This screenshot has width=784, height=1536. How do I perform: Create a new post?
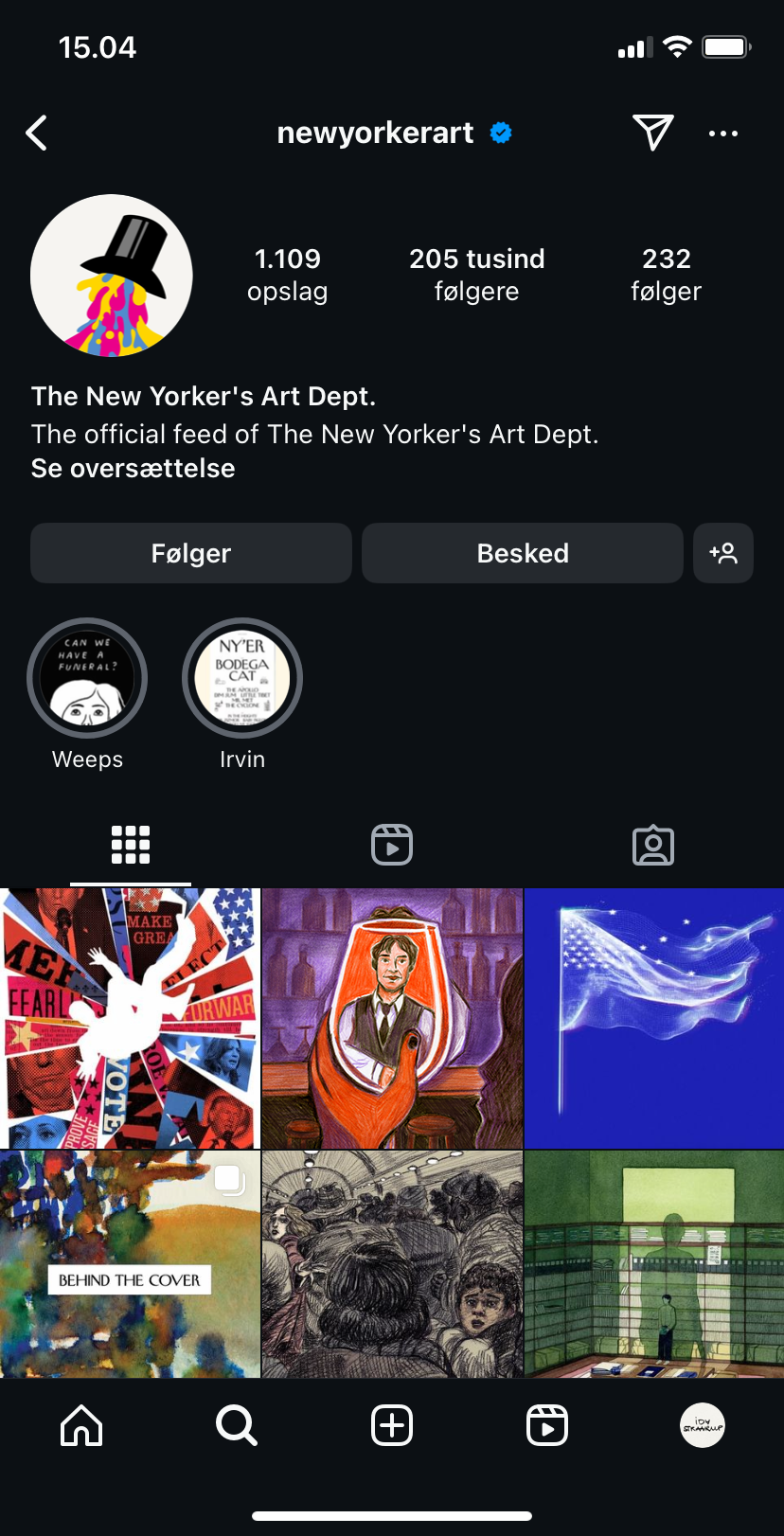point(392,1425)
